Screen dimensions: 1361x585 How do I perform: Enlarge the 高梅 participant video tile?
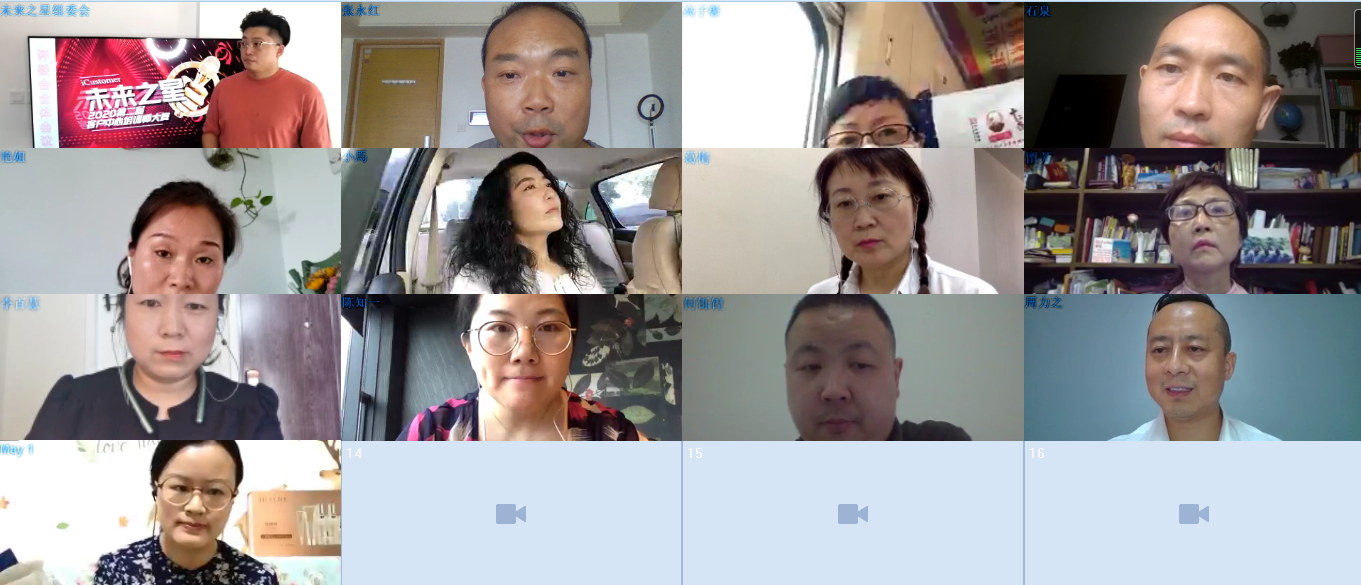pos(852,221)
